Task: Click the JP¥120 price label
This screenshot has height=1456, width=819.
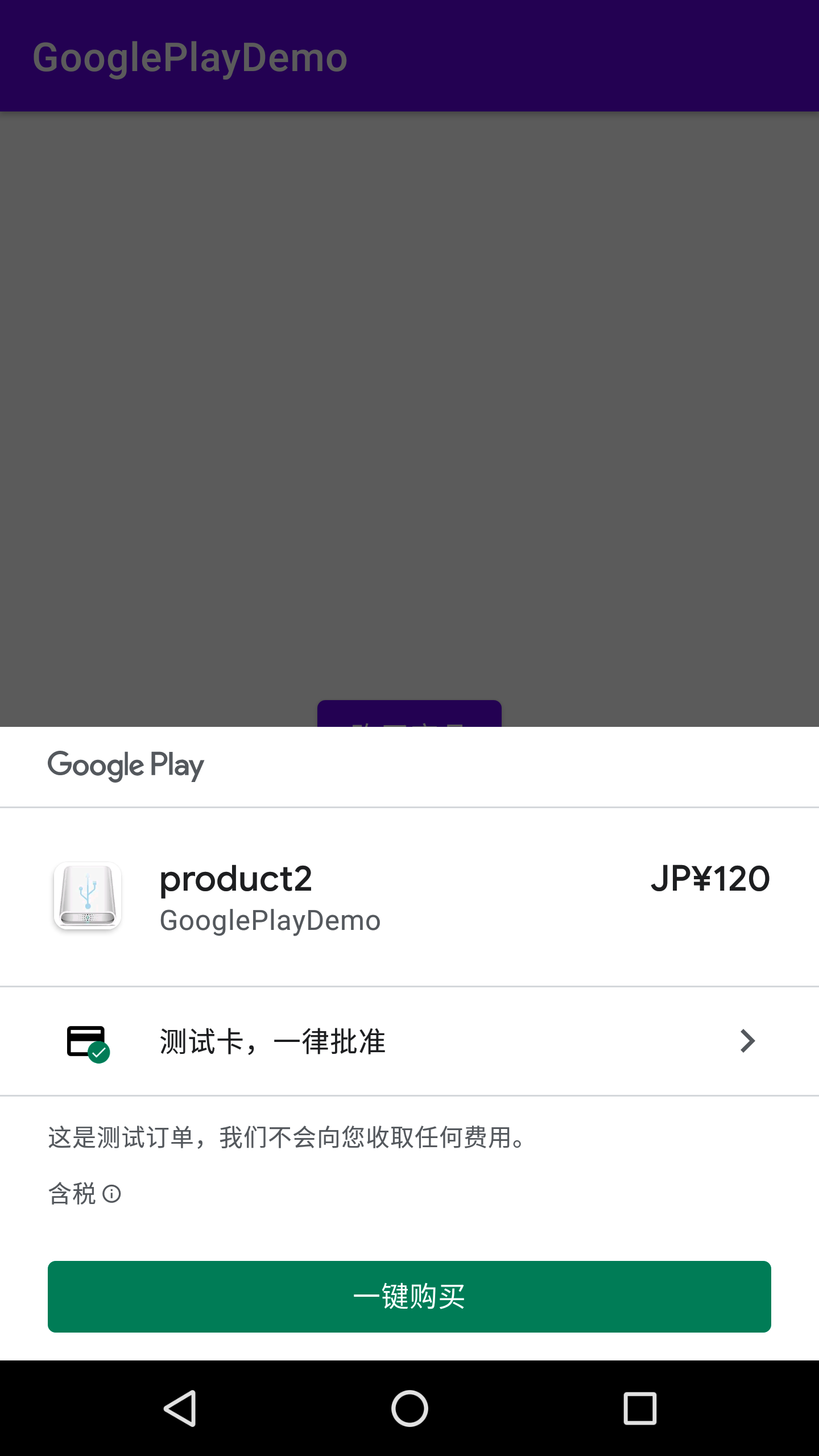Action: click(x=710, y=878)
